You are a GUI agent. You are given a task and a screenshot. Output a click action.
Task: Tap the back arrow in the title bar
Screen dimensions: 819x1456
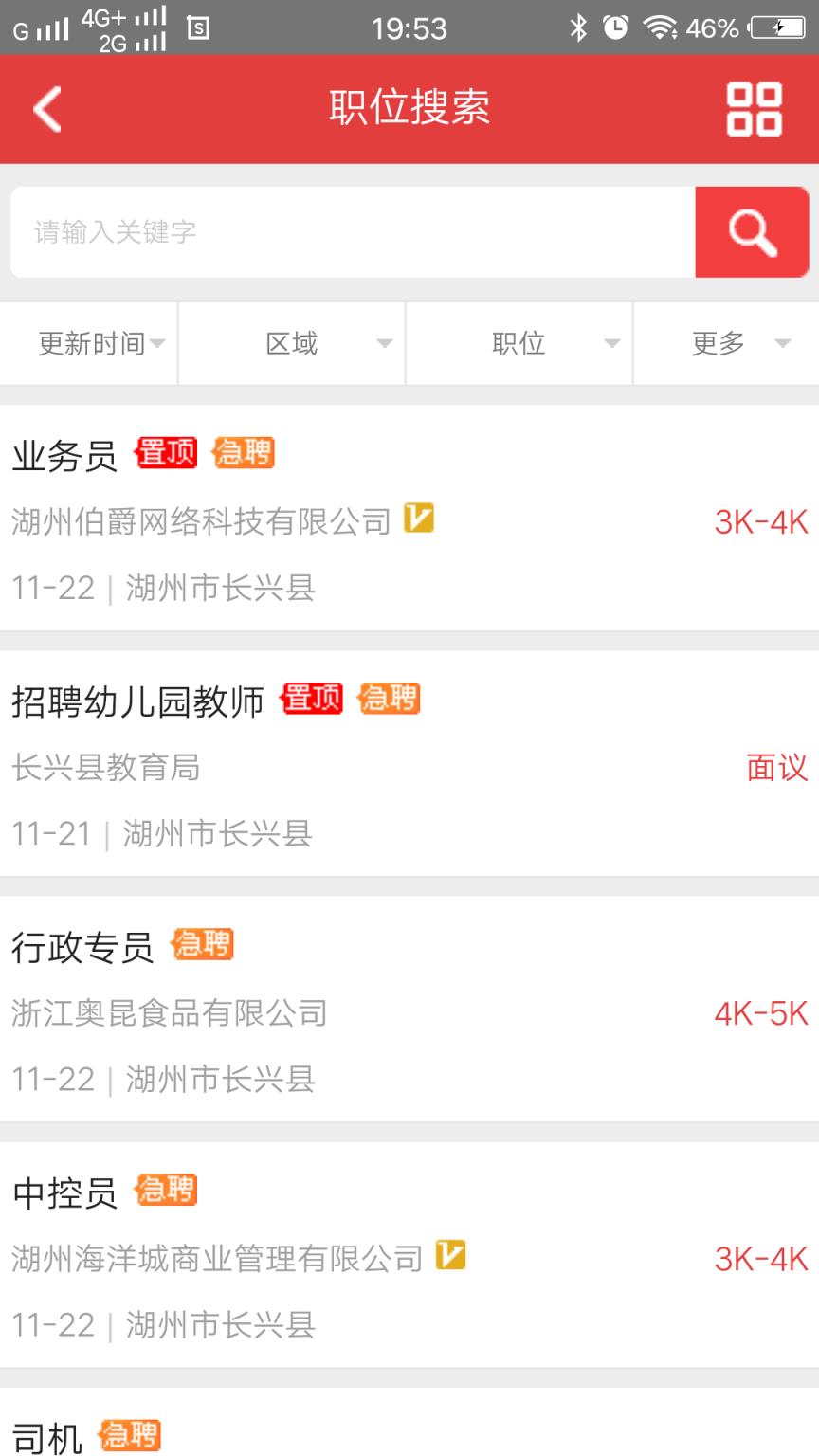[x=45, y=108]
